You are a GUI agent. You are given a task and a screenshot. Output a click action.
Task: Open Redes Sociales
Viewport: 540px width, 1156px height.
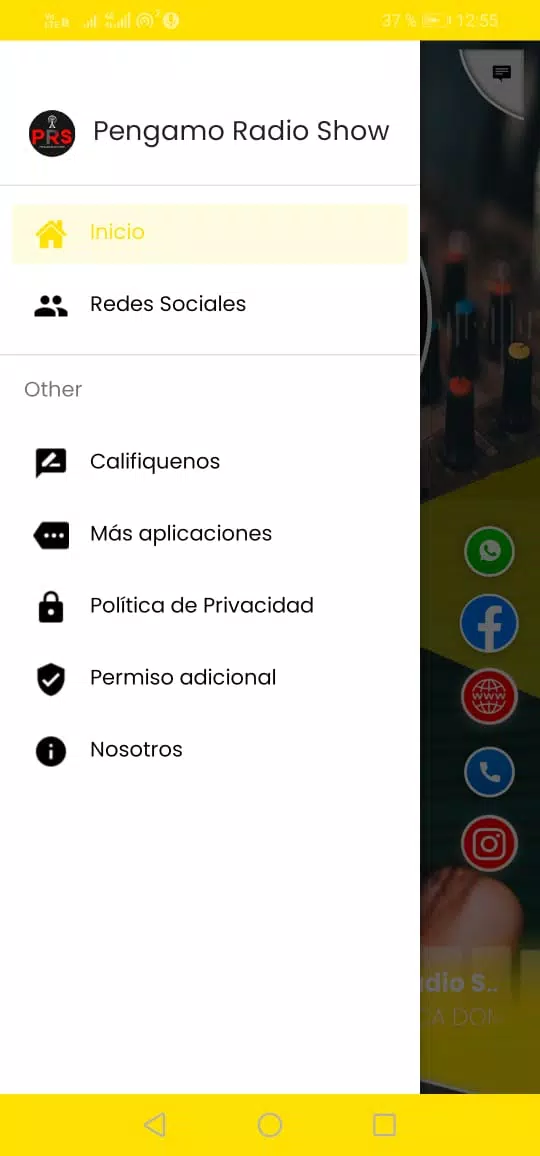click(x=210, y=304)
